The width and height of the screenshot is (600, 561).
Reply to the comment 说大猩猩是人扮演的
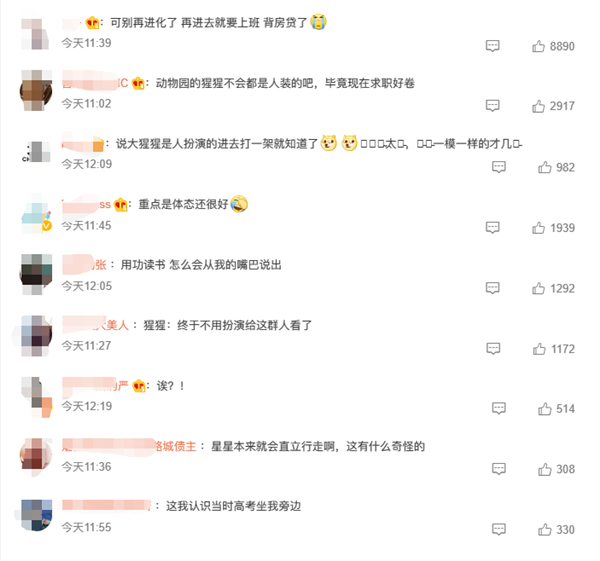[499, 167]
